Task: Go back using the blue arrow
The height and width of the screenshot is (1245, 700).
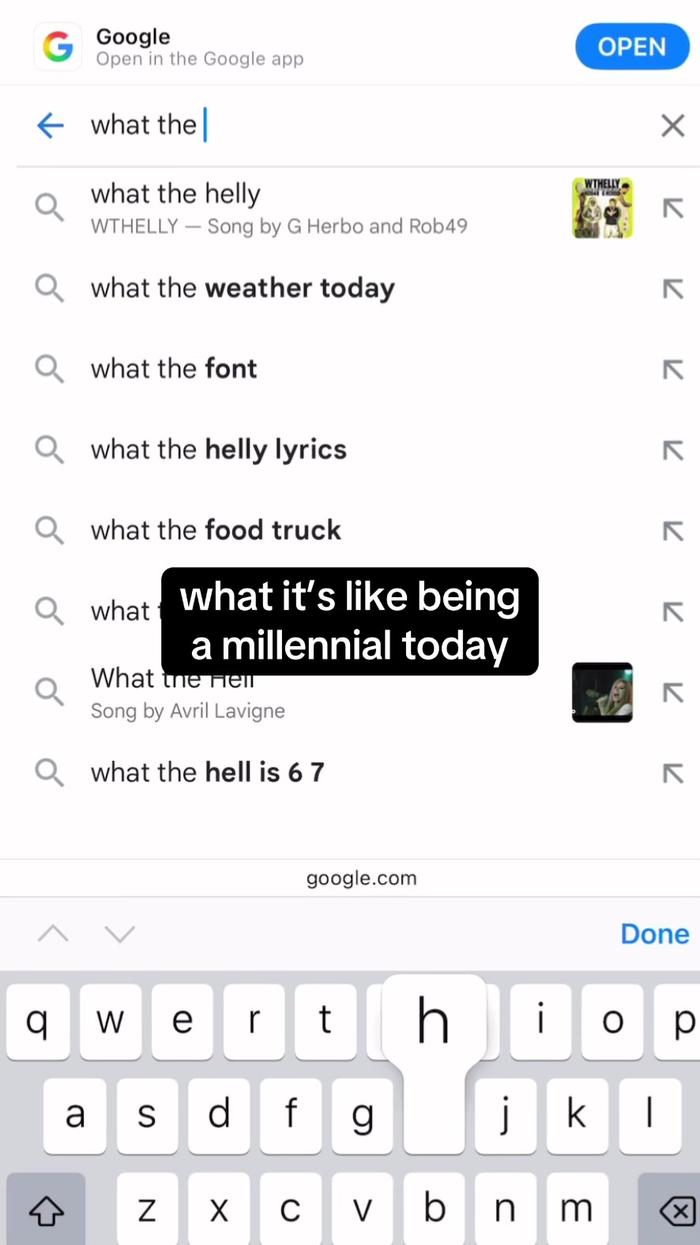Action: (x=50, y=125)
